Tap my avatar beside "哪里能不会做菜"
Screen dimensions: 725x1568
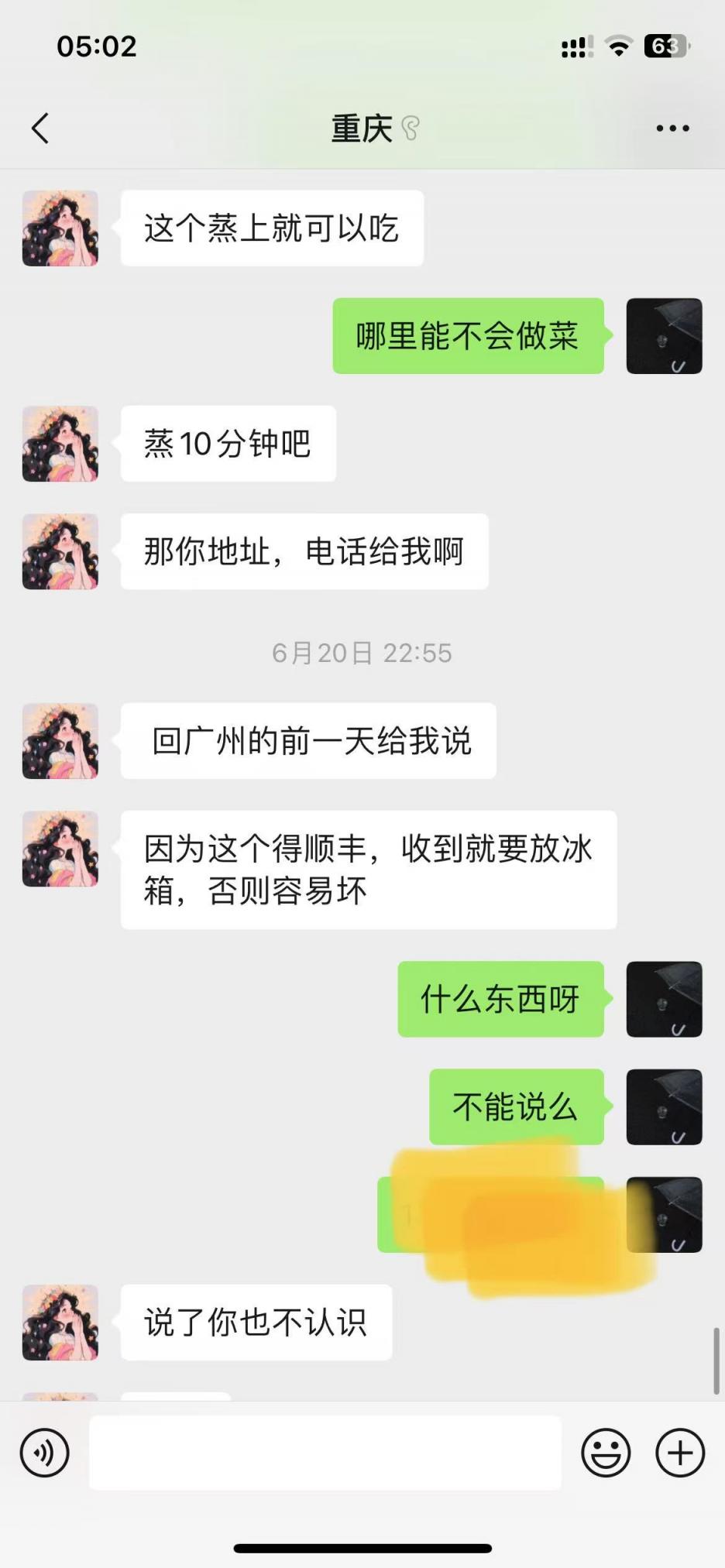(x=664, y=336)
